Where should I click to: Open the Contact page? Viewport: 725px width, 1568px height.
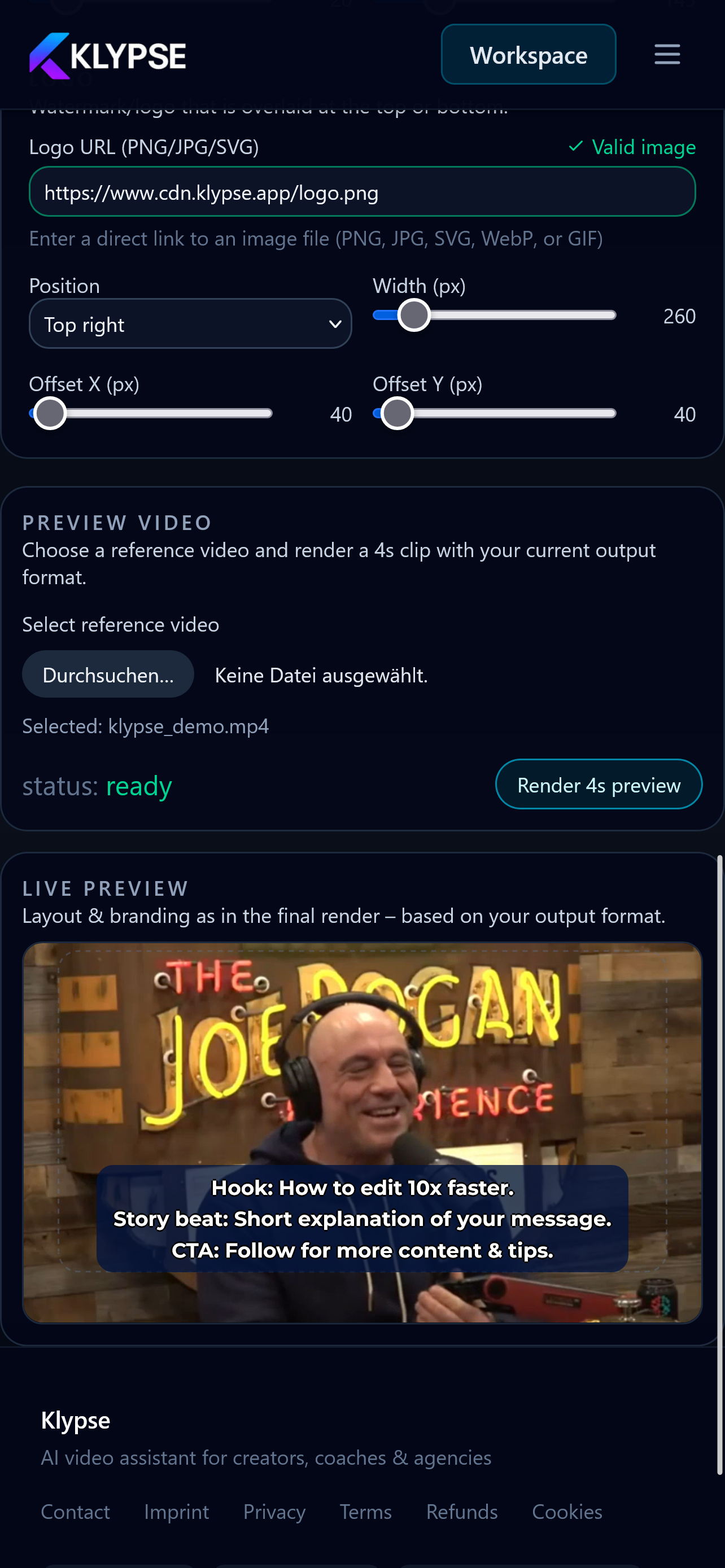[x=75, y=1512]
